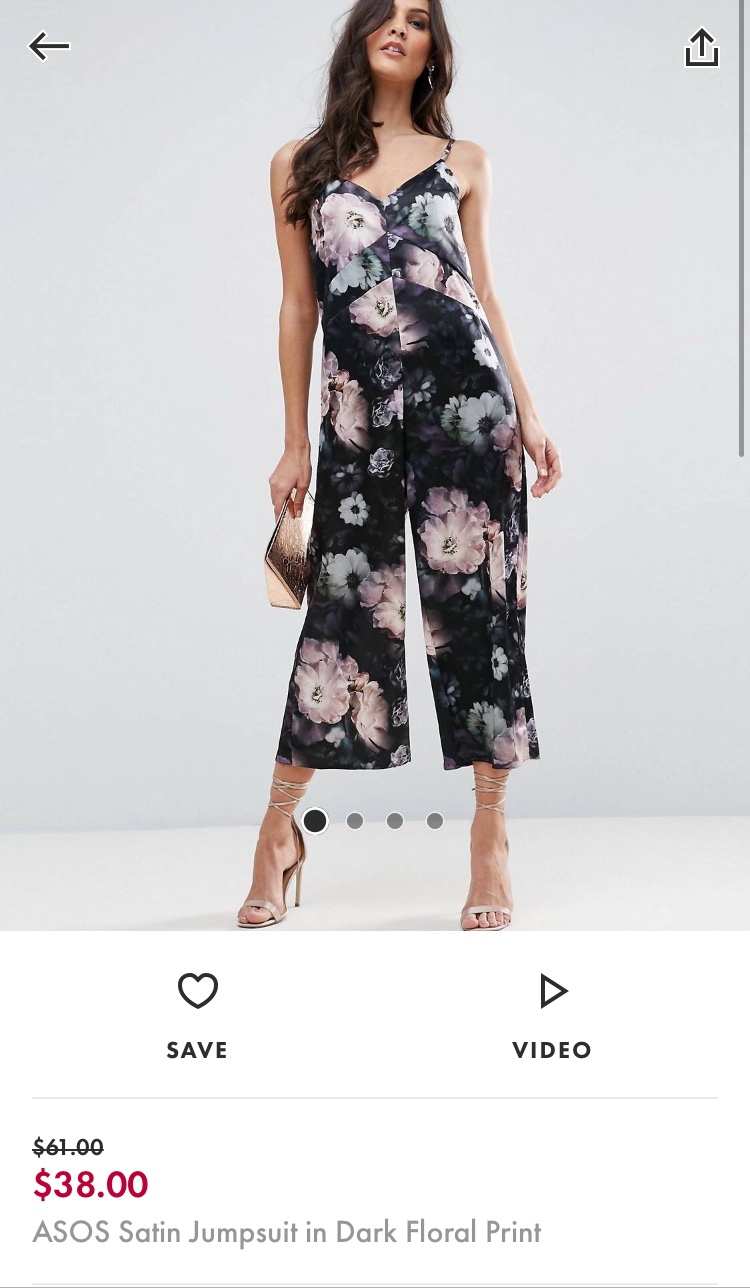Image resolution: width=750 pixels, height=1288 pixels.
Task: Go back using the arrow icon
Action: click(49, 46)
